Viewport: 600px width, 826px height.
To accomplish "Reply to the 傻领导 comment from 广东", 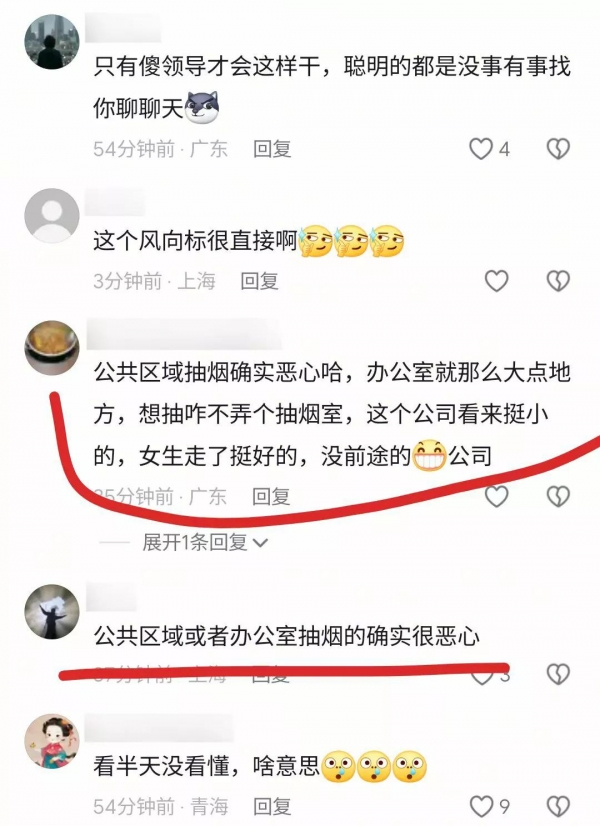I will pos(272,149).
